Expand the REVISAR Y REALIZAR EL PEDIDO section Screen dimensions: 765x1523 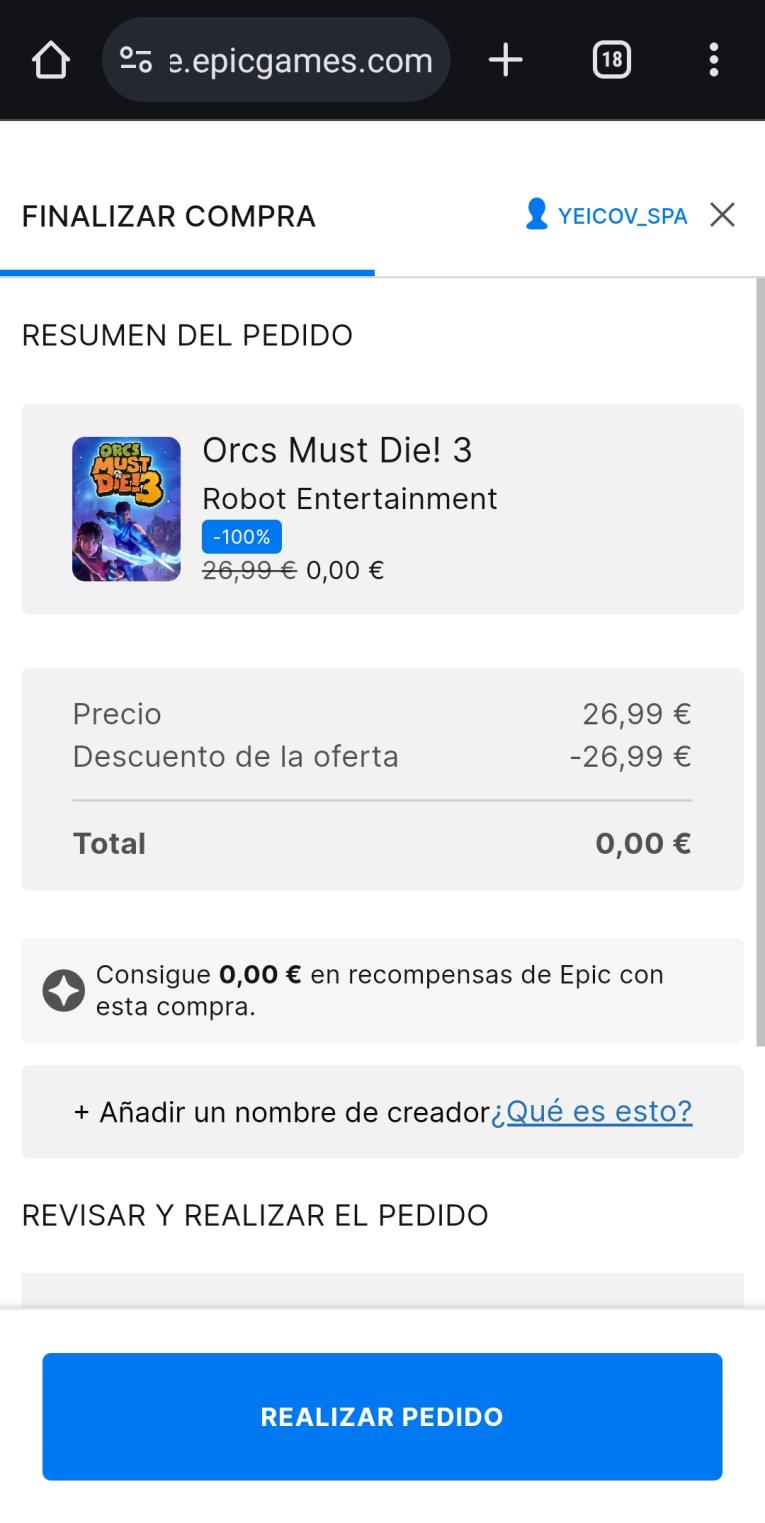coord(254,1214)
